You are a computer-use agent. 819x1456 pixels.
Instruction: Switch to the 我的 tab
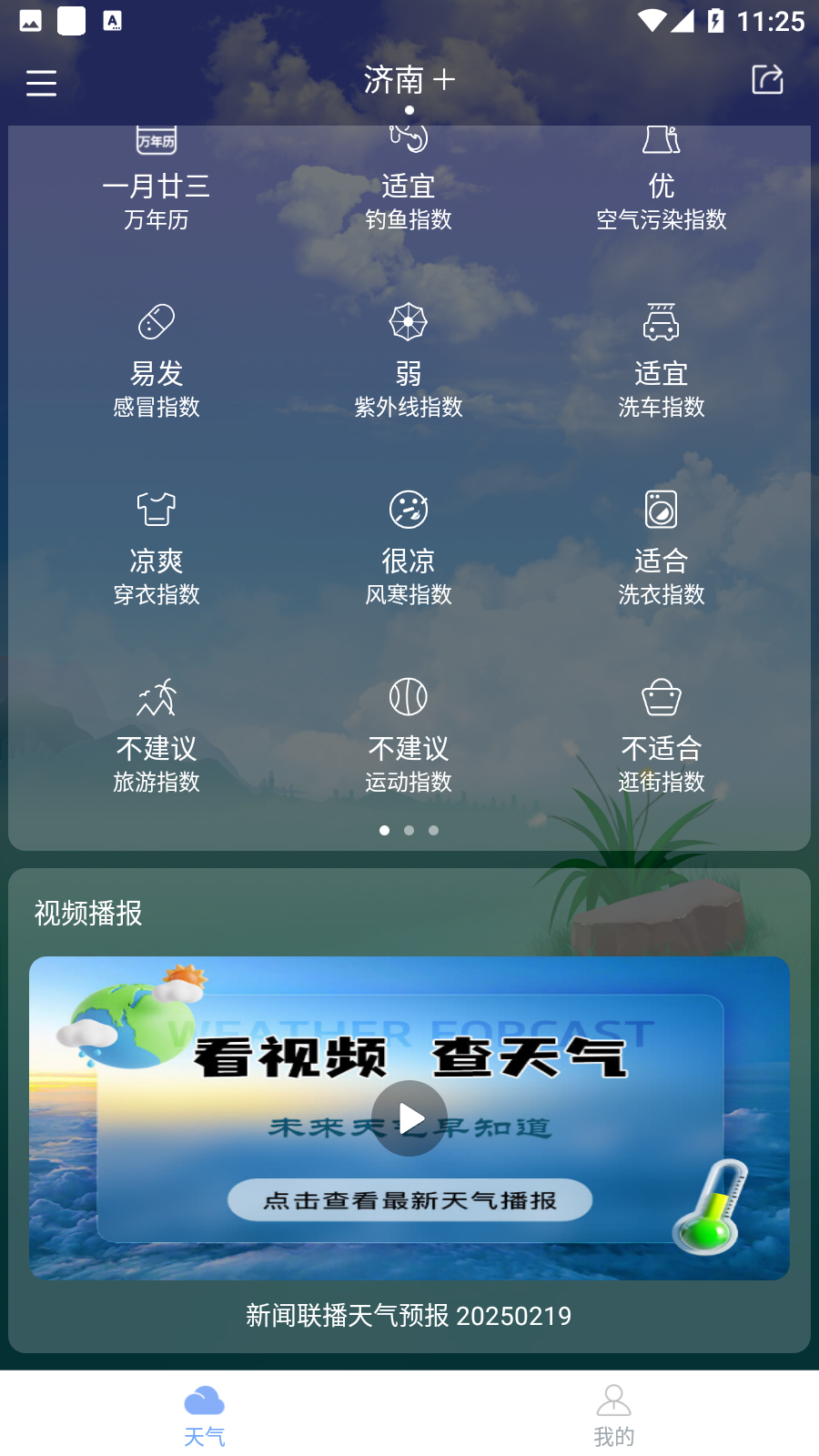614,1415
